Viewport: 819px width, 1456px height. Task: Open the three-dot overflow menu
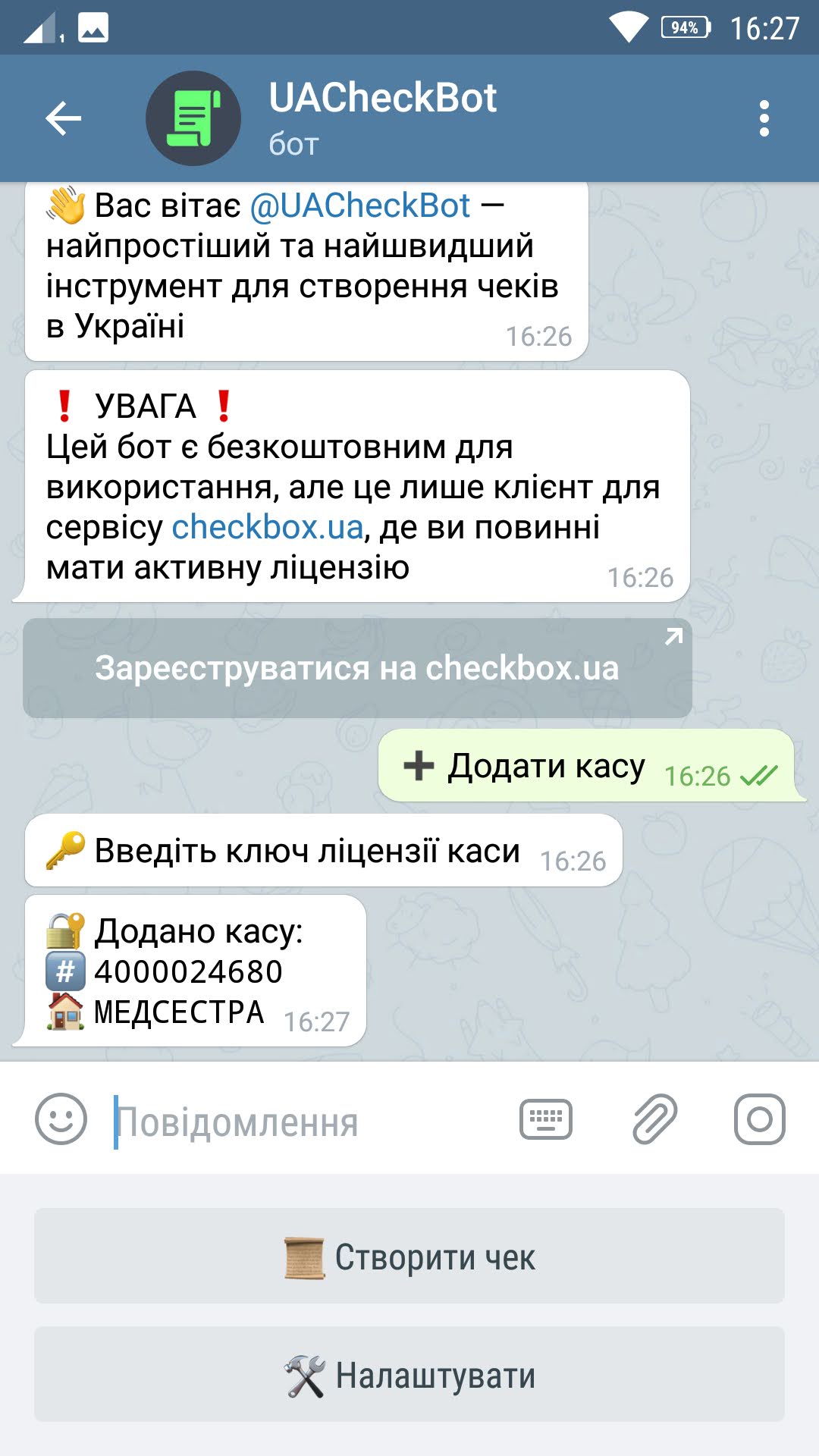(764, 118)
